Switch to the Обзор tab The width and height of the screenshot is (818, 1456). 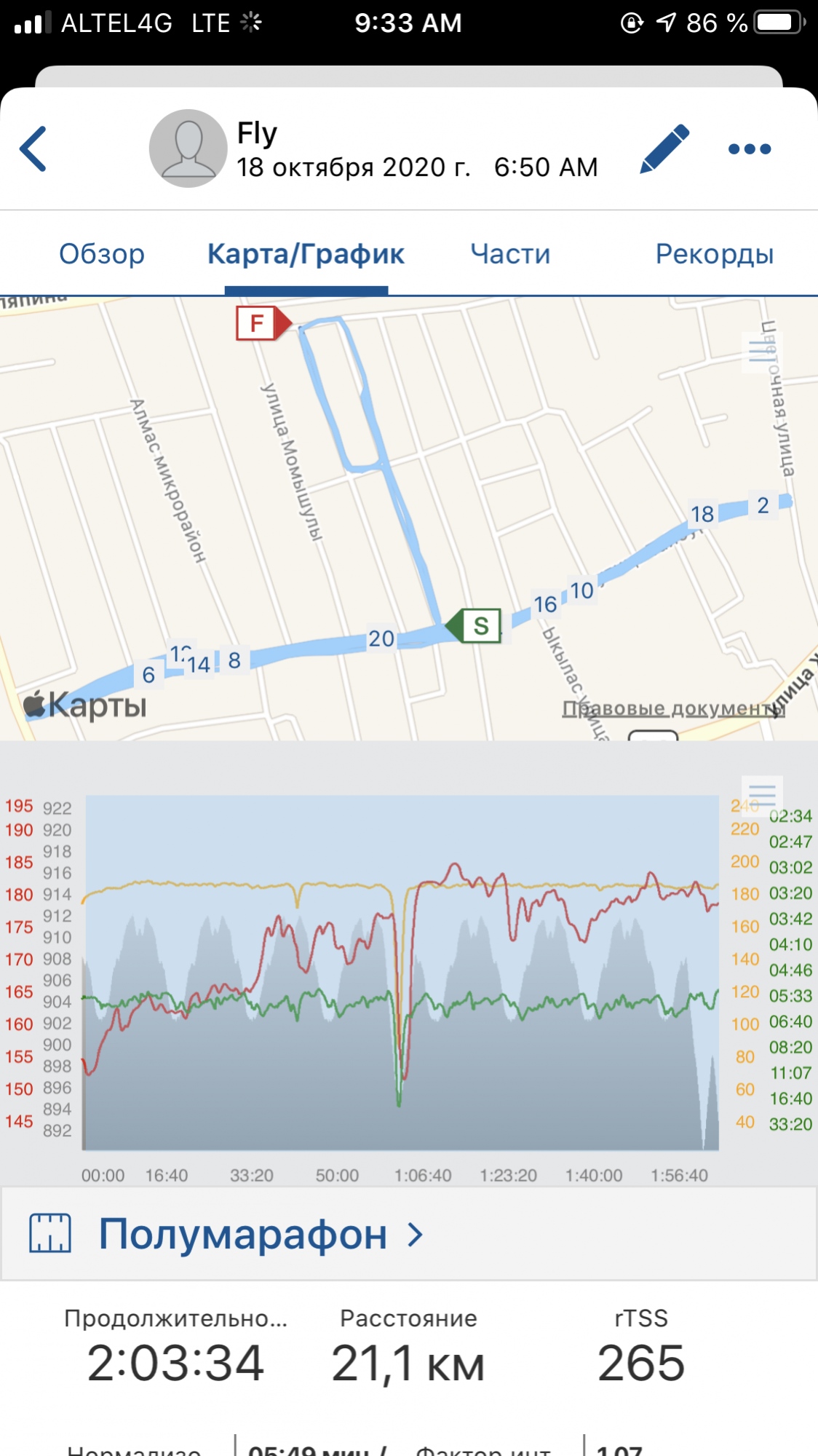point(102,254)
